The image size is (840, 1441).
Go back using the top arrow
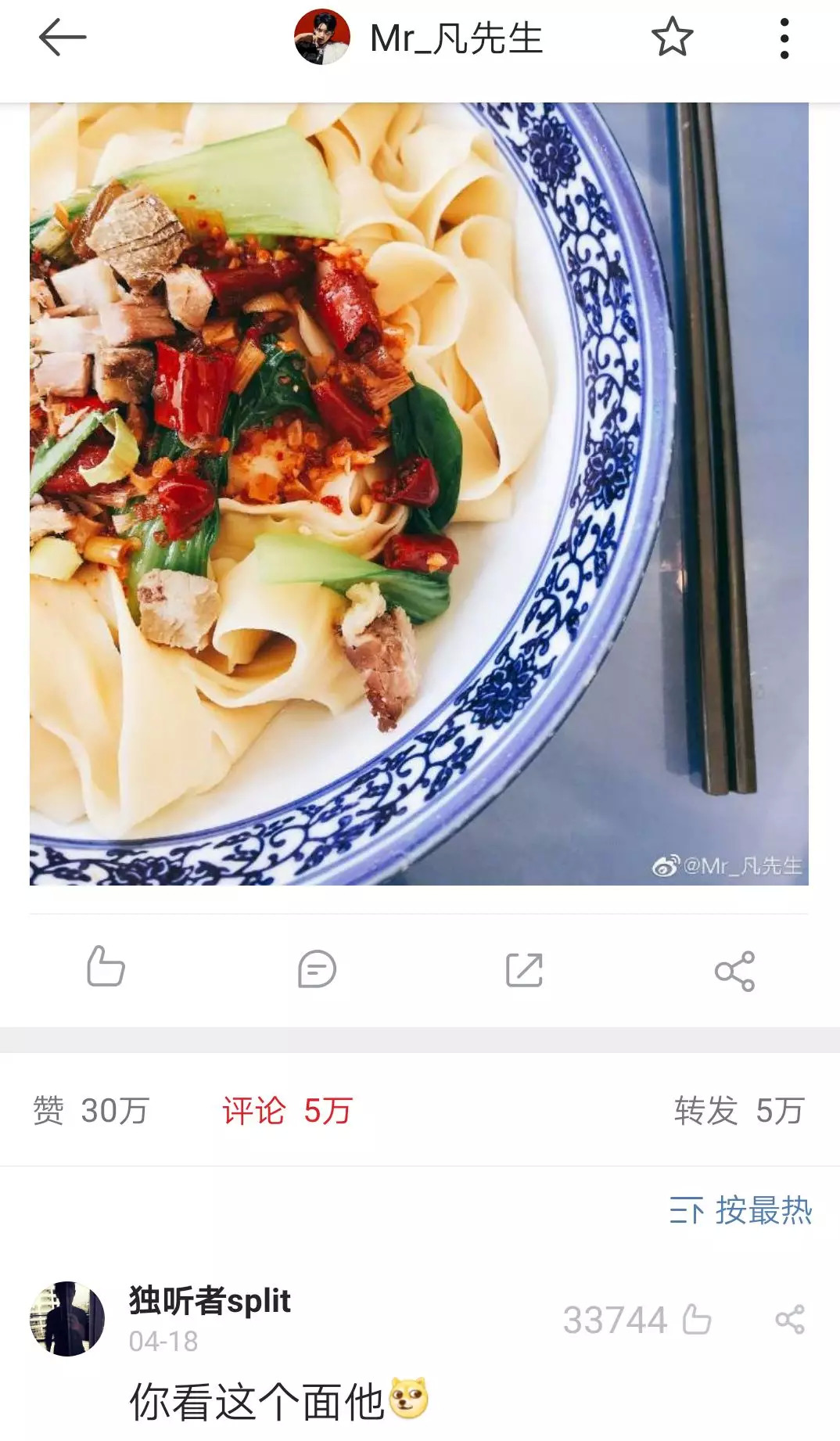coord(62,38)
